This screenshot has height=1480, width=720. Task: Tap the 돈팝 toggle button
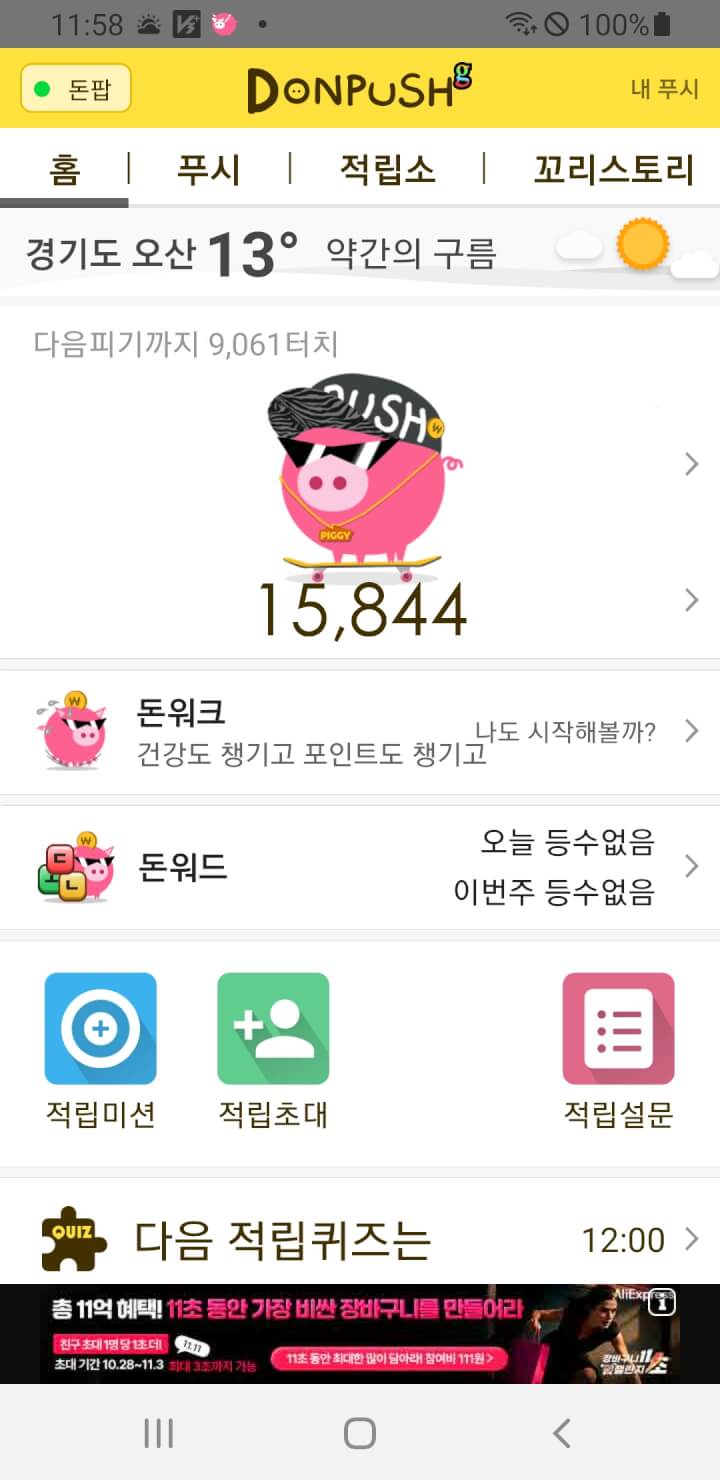click(x=76, y=90)
